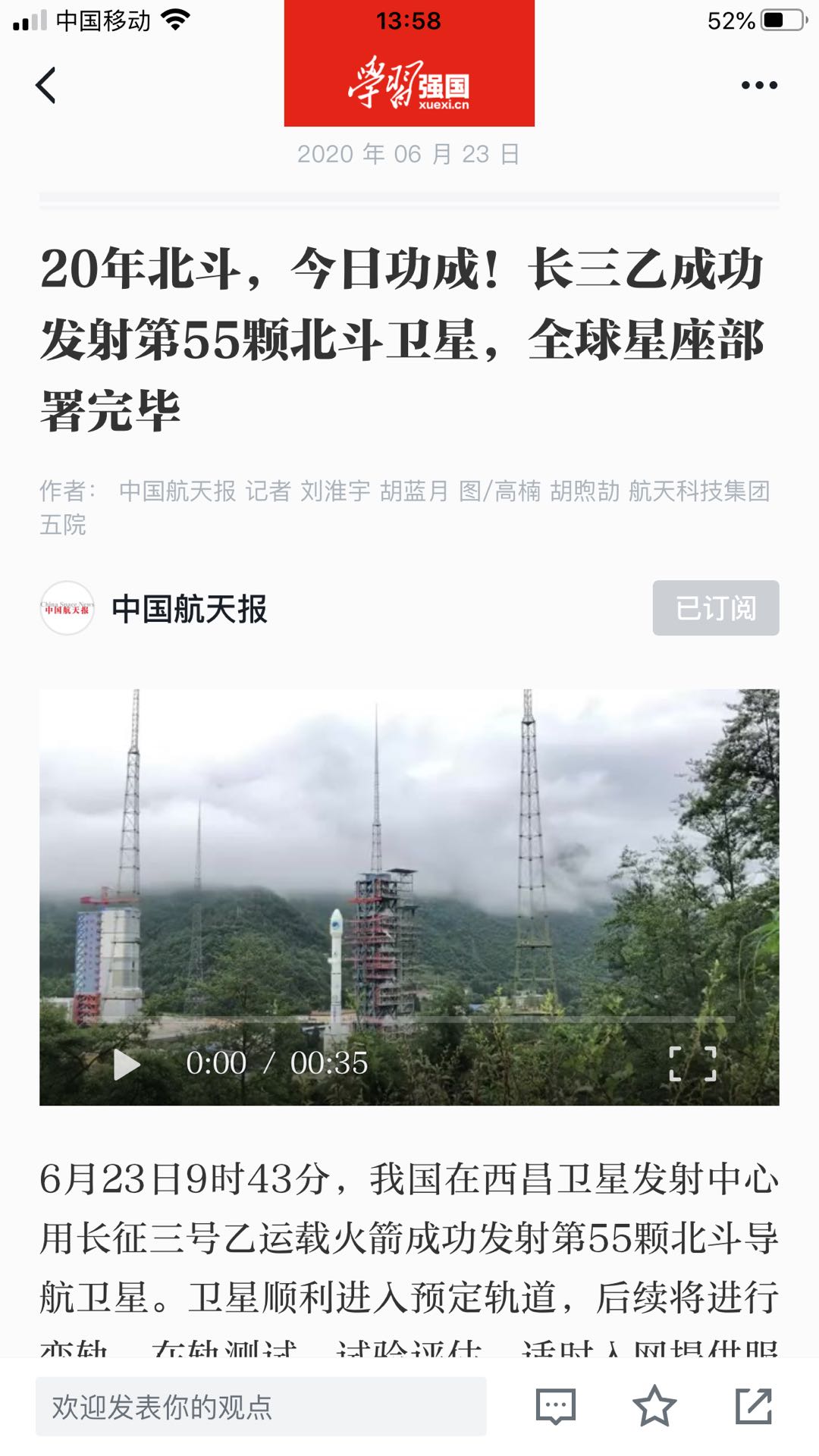View comments via the speech bubble icon
This screenshot has height=1456, width=819.
click(x=555, y=1407)
